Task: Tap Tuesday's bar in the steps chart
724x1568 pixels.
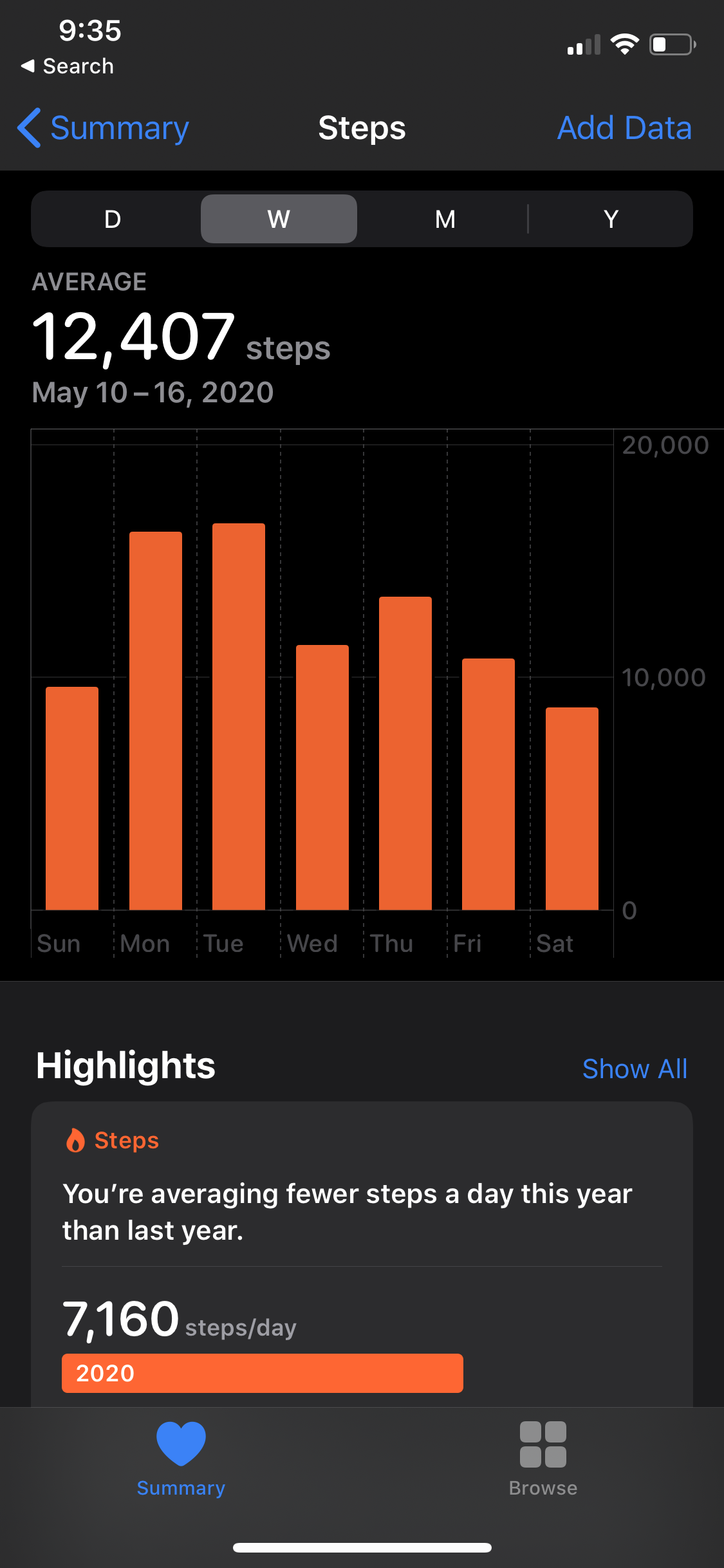Action: (x=239, y=716)
